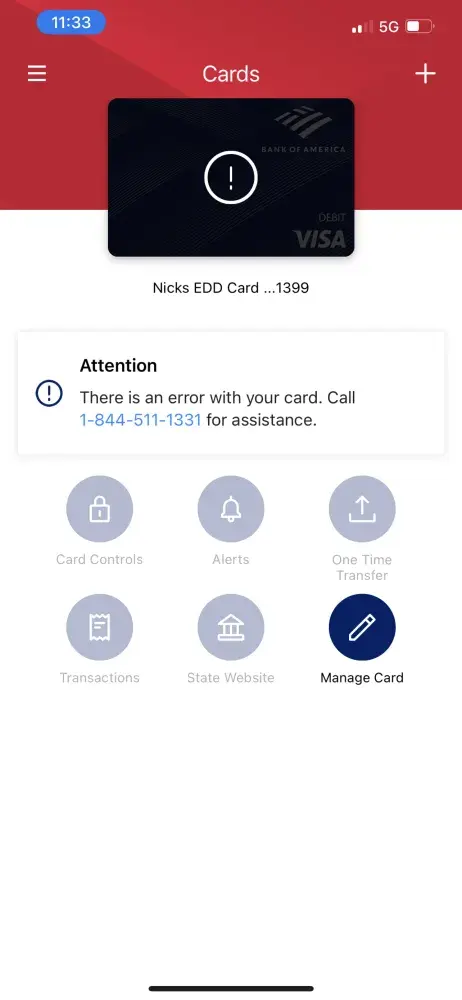Open Card Controls
The width and height of the screenshot is (462, 1000).
(100, 509)
